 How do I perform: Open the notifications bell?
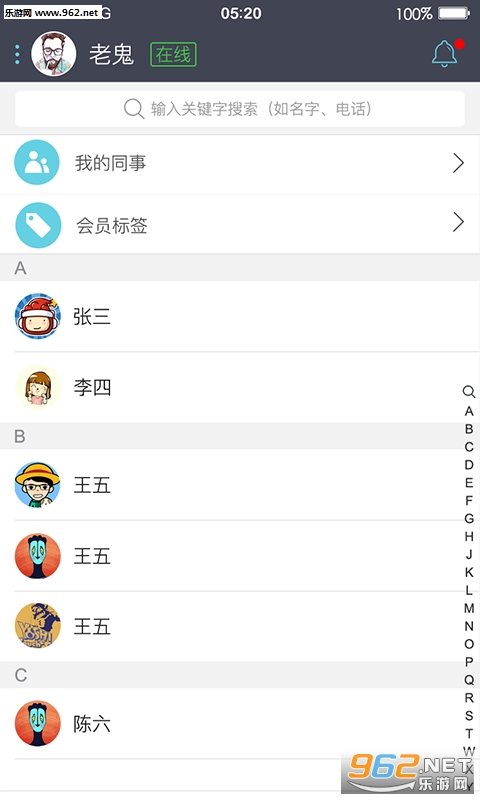[447, 53]
